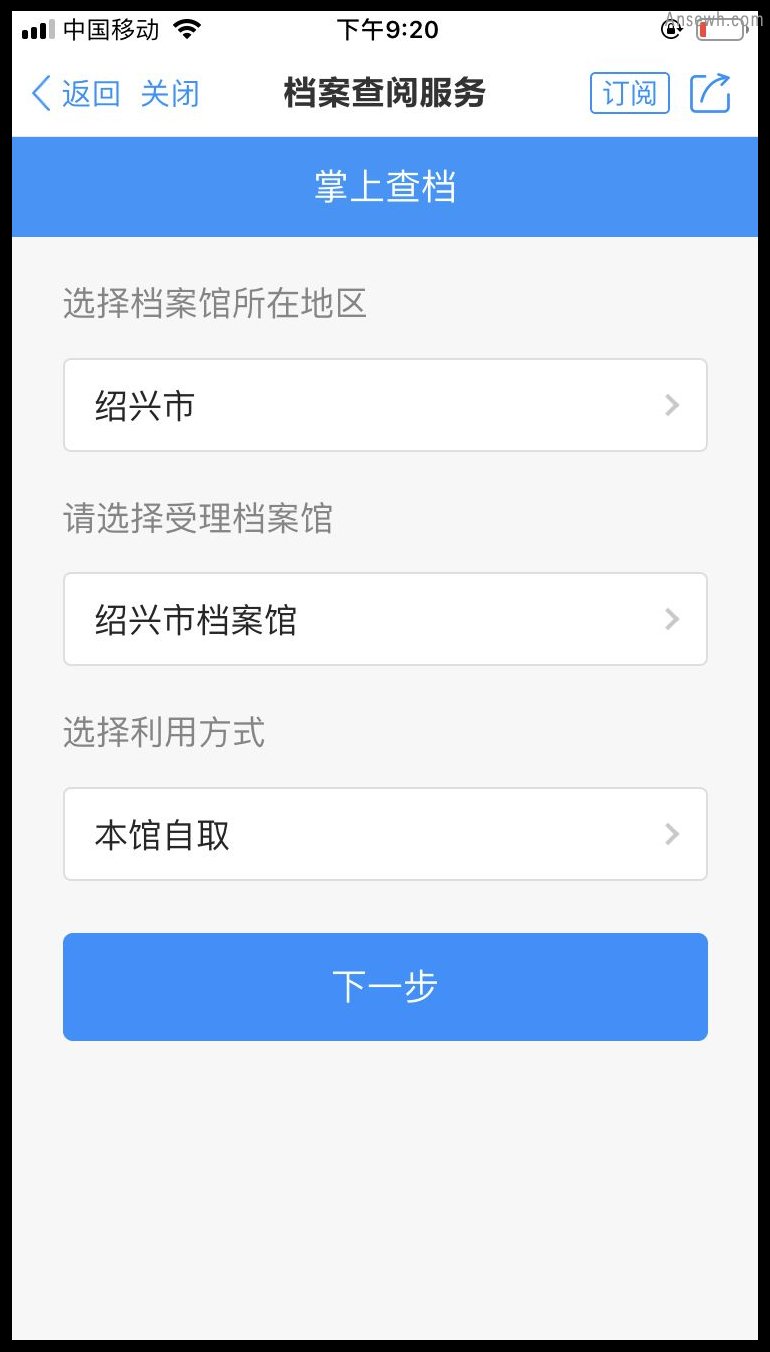Change the archive selection 绍兴市档案馆
770x1352 pixels.
click(x=385, y=619)
